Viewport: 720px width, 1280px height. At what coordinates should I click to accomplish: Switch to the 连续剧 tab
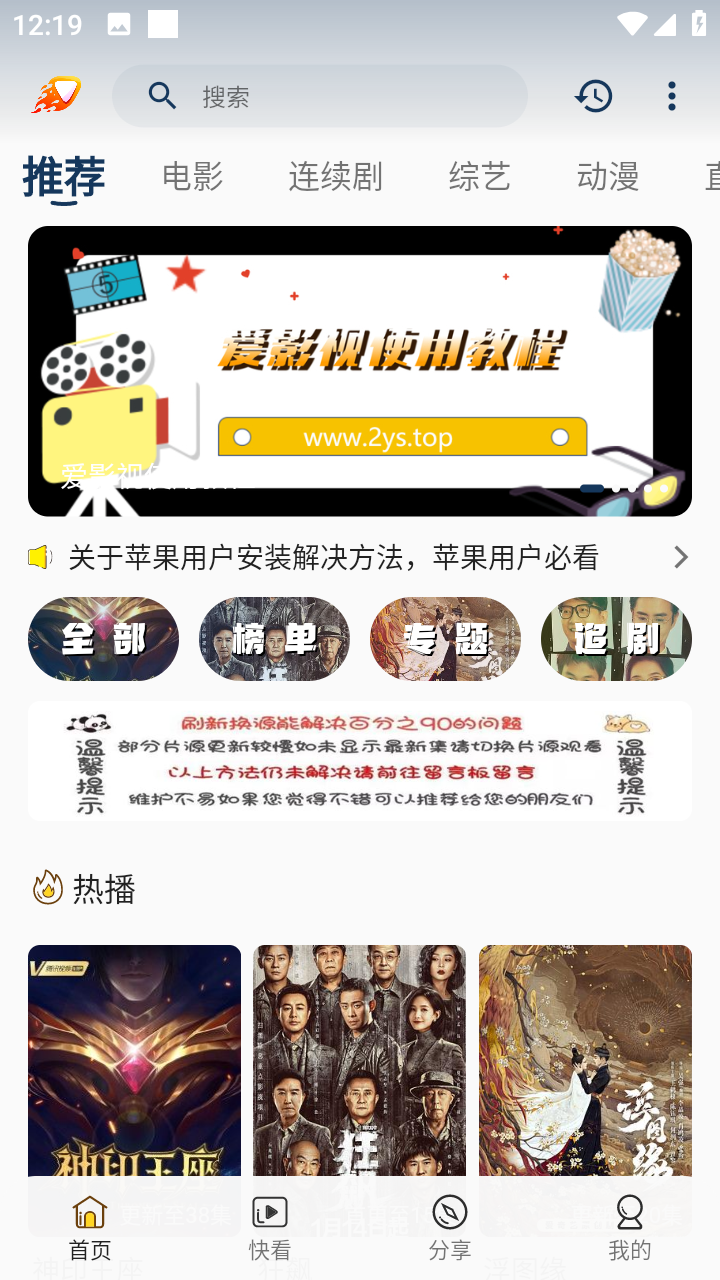pos(335,176)
